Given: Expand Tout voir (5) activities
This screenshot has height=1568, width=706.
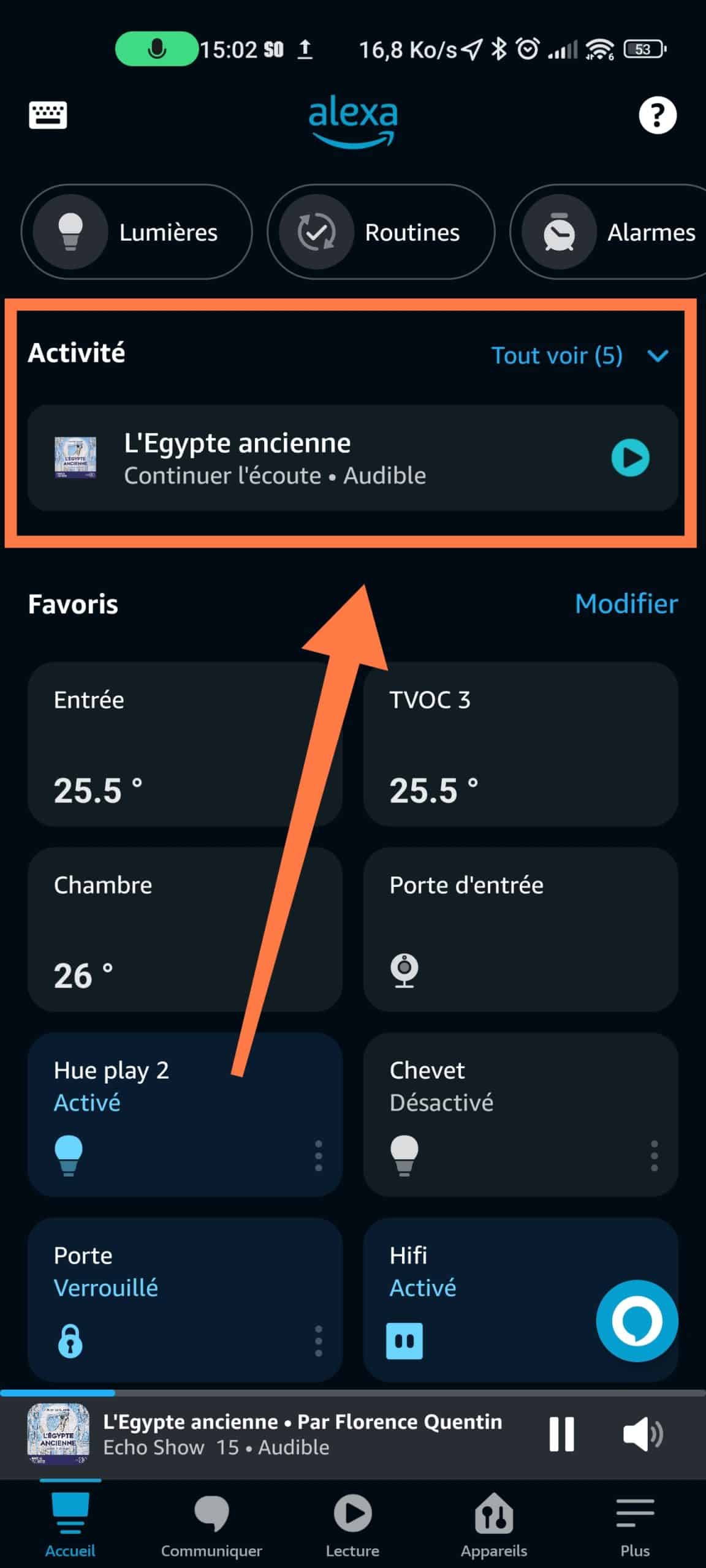Looking at the screenshot, I should pyautogui.click(x=579, y=355).
